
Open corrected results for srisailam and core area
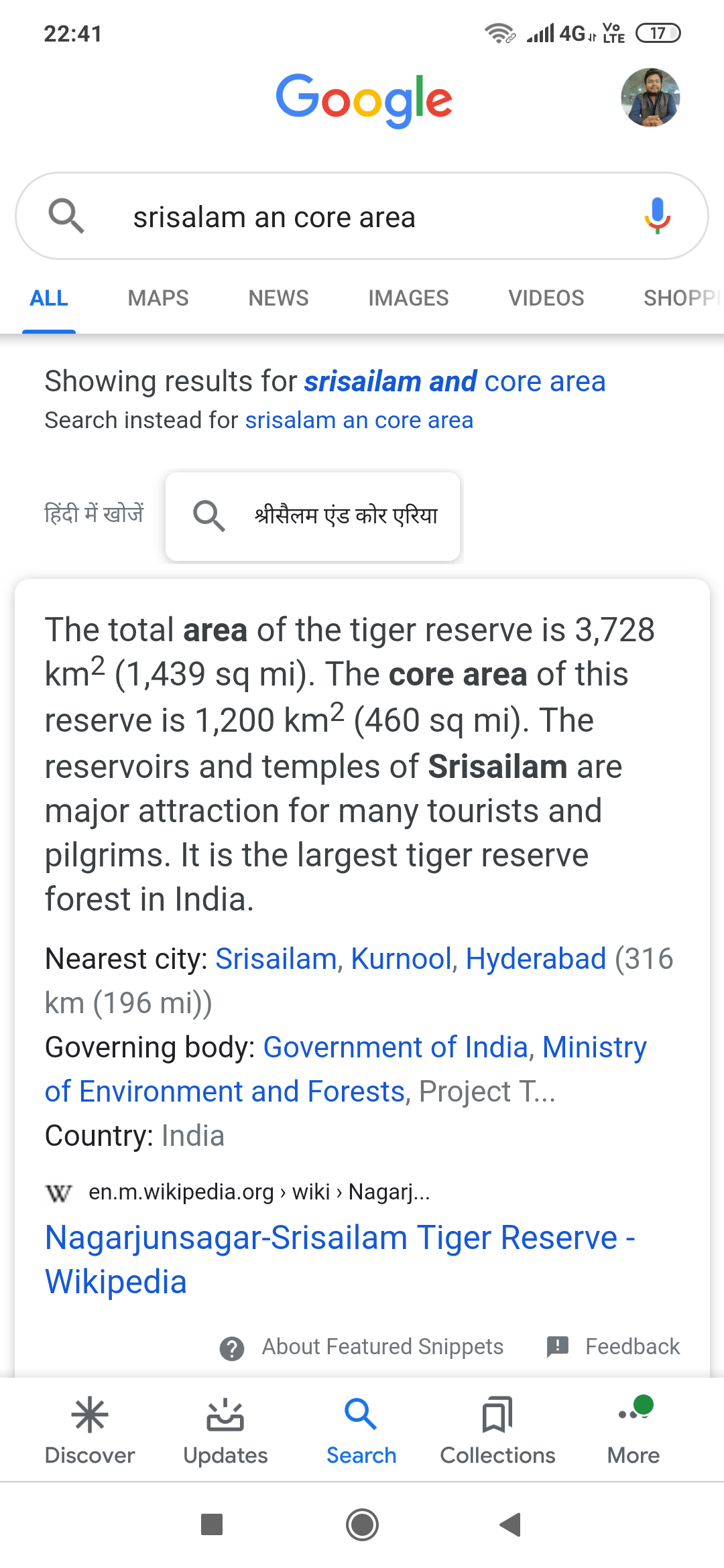point(455,382)
